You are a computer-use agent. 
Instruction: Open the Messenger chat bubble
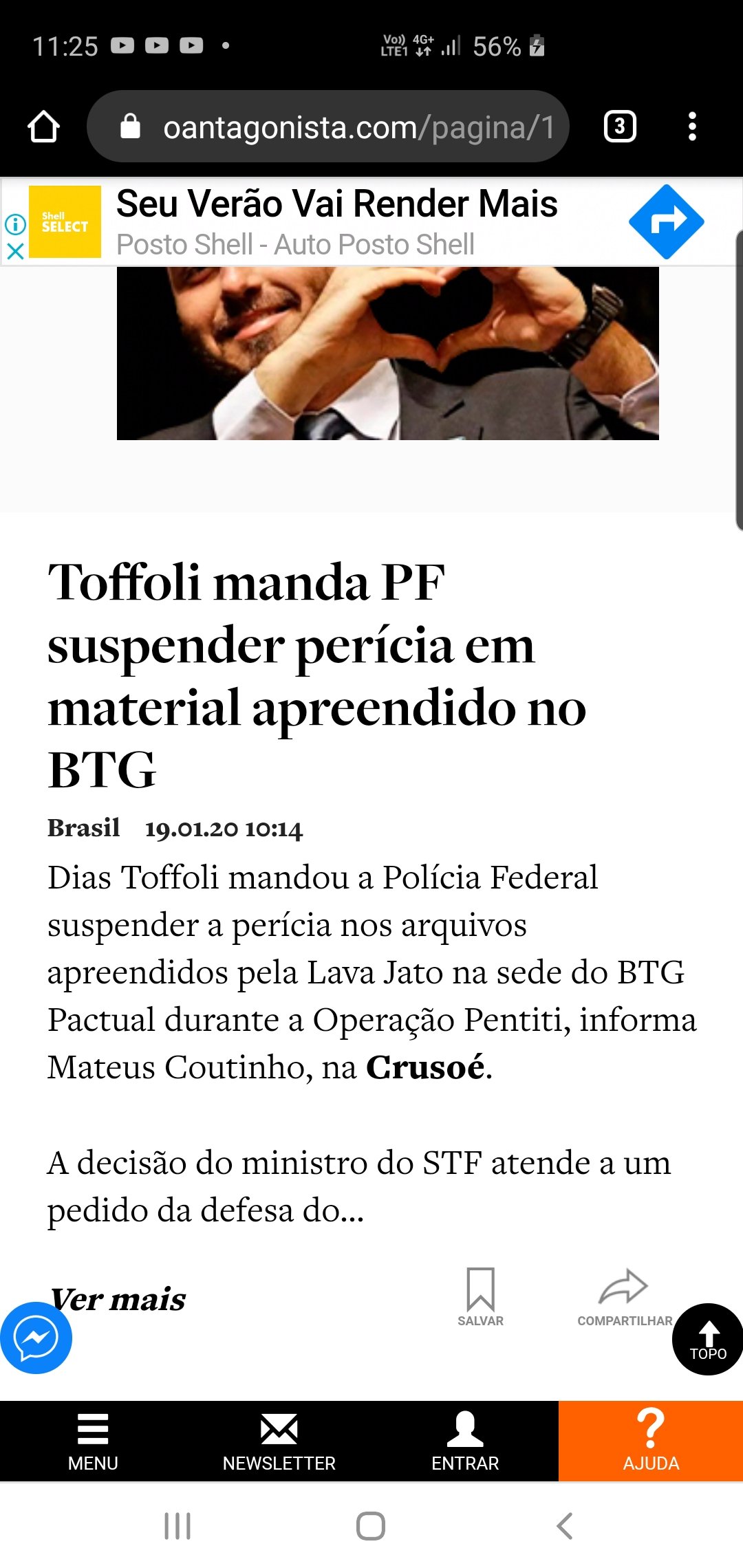point(36,1338)
